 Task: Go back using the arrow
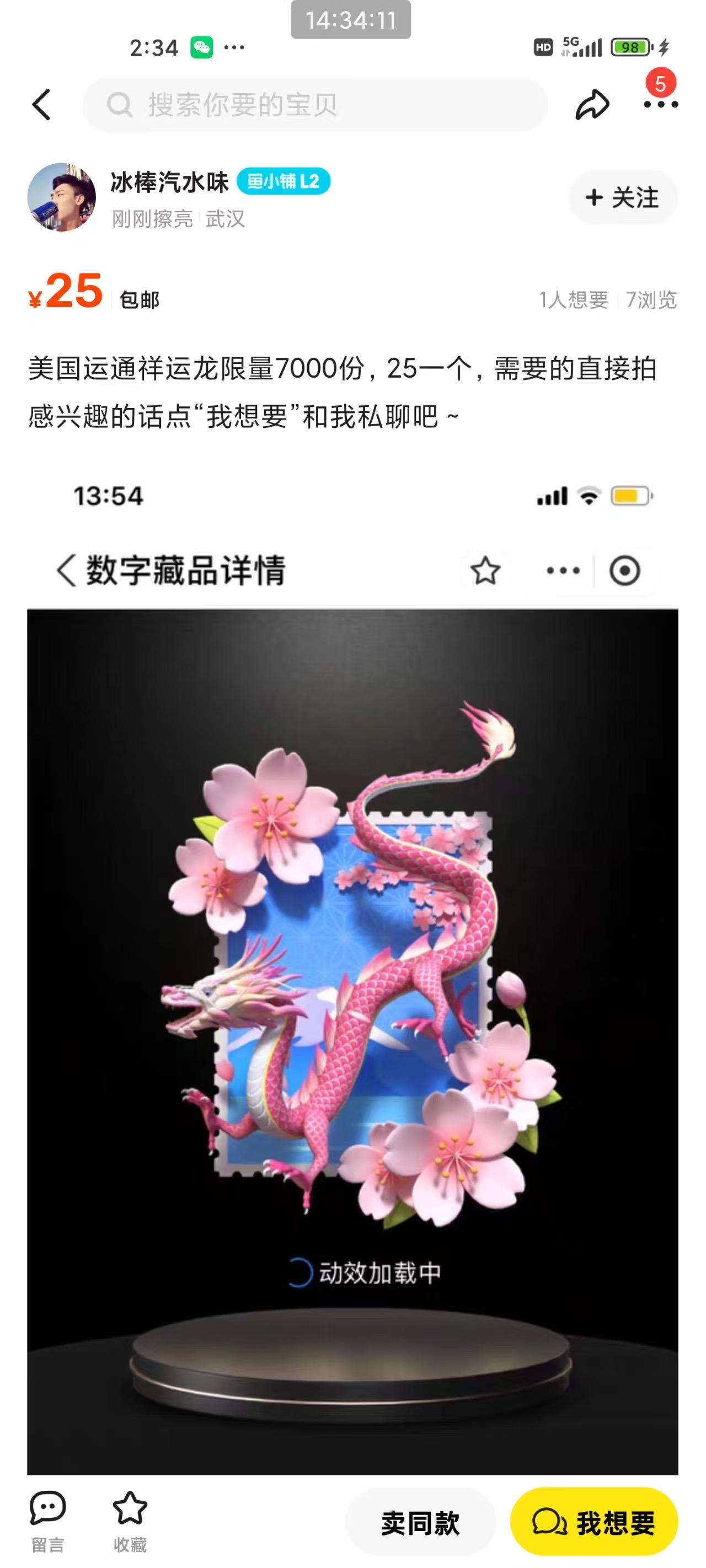point(41,105)
